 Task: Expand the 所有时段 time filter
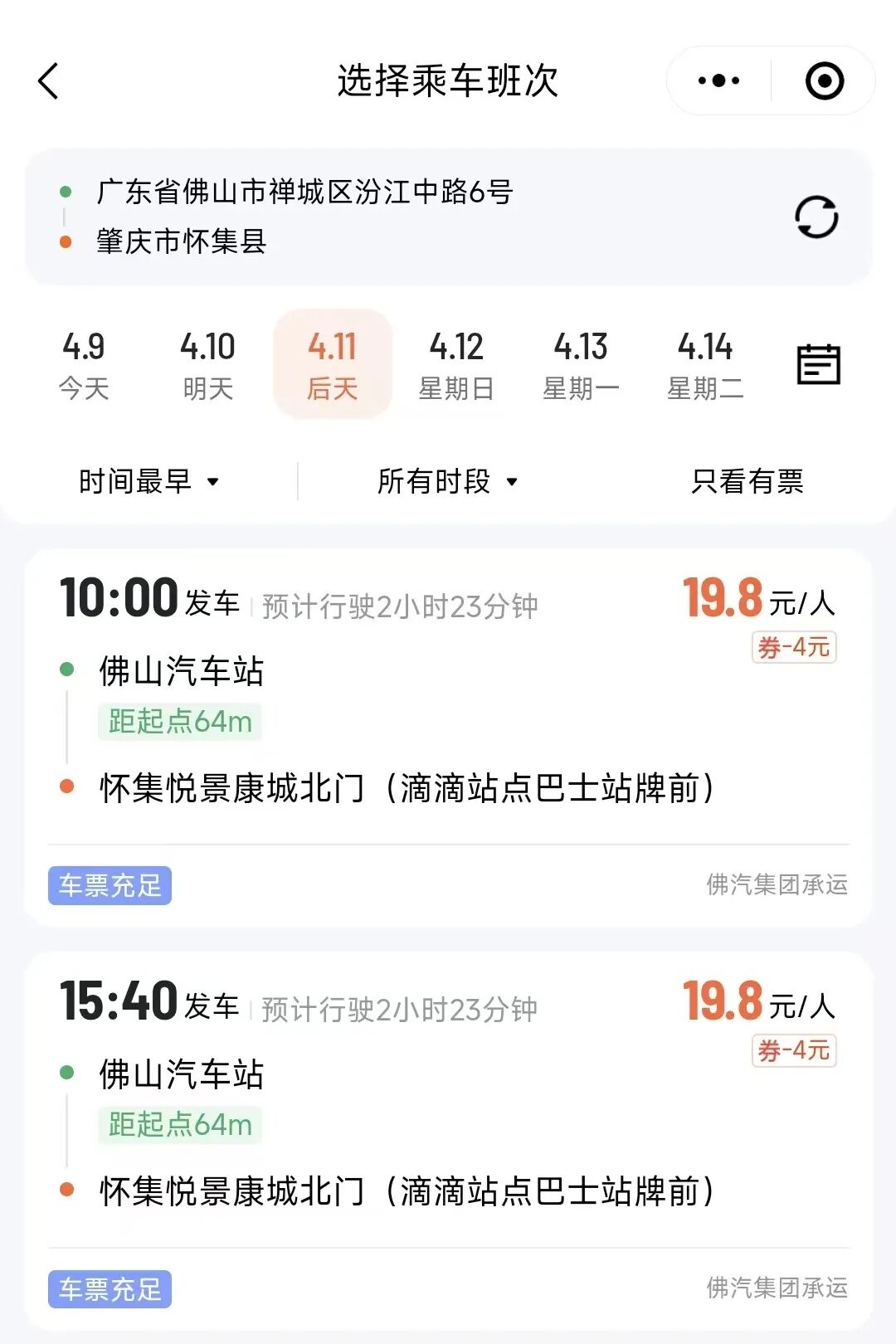click(448, 481)
